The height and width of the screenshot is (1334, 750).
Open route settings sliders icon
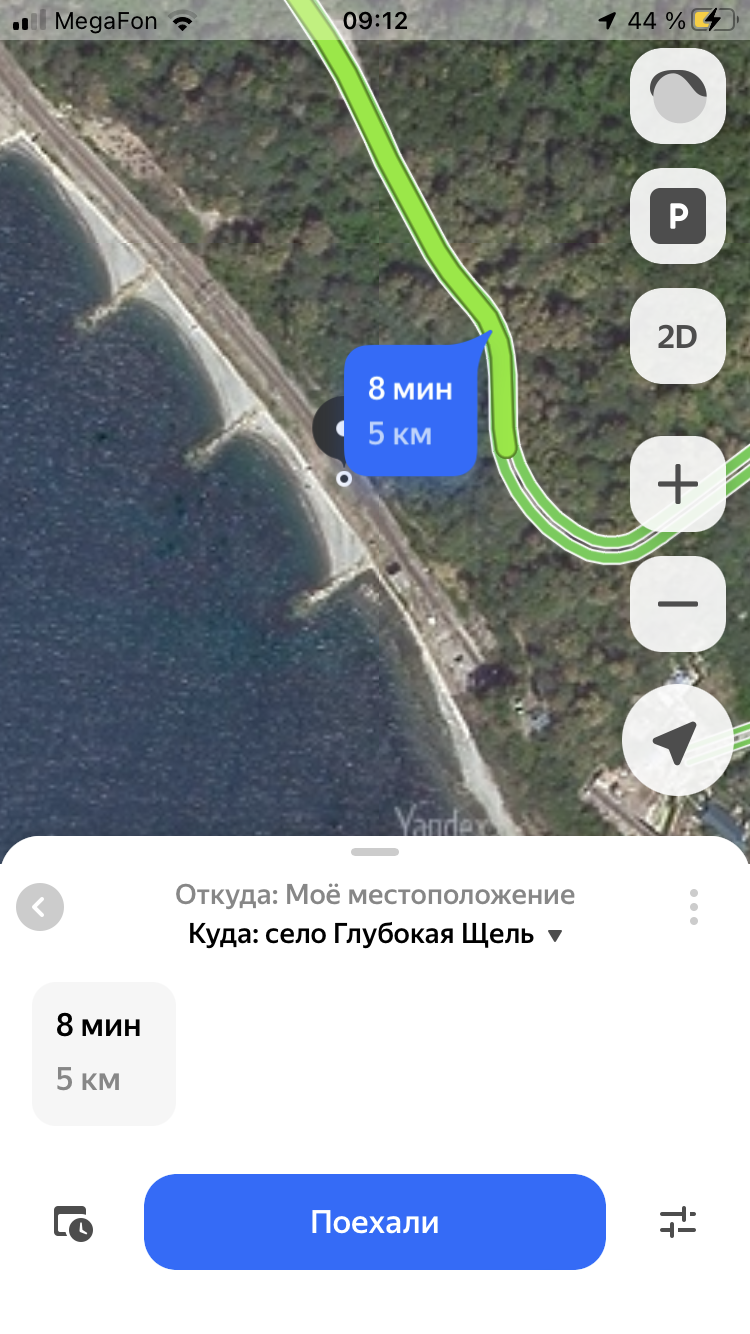click(678, 1222)
